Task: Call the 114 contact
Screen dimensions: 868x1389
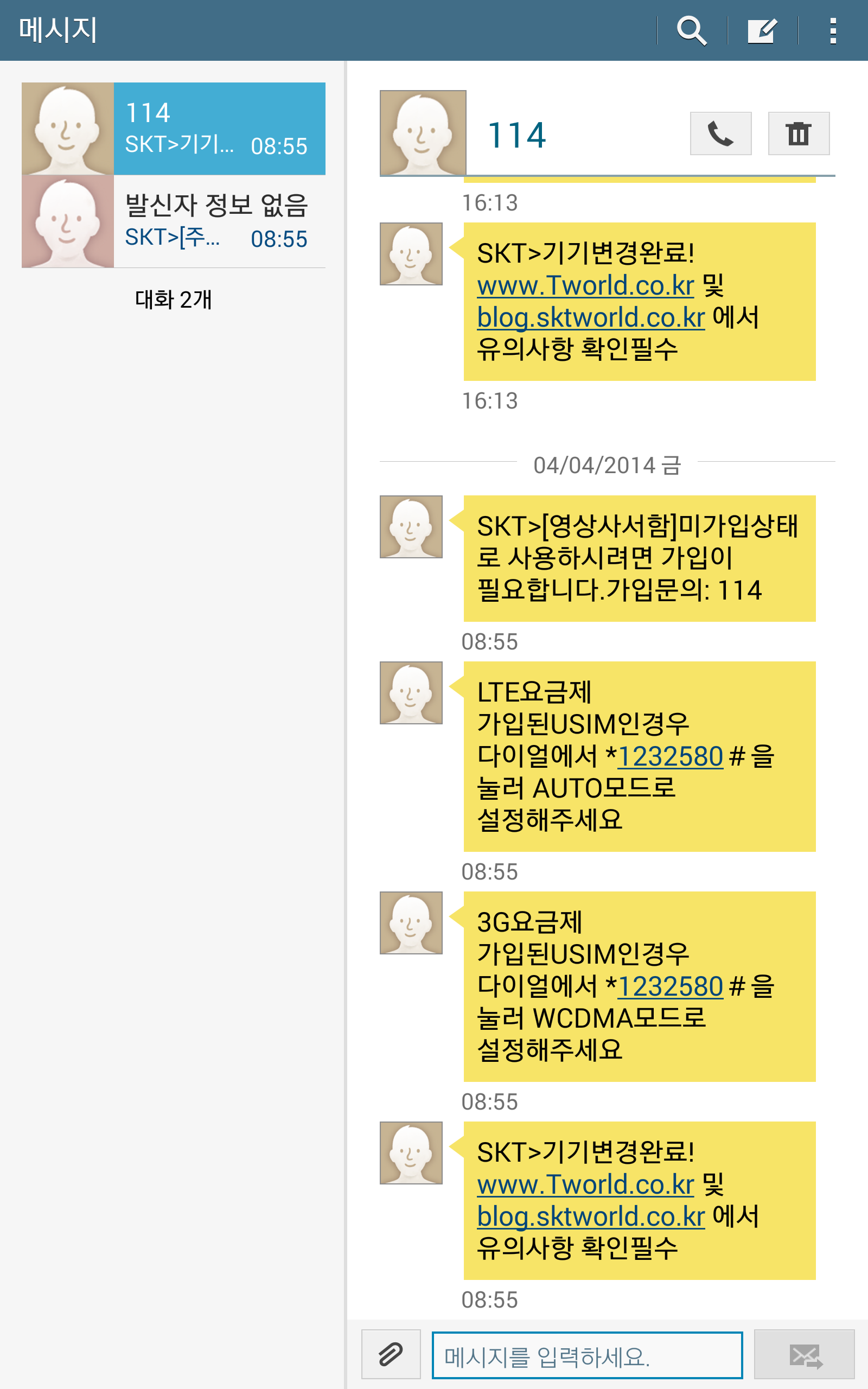Action: tap(720, 133)
